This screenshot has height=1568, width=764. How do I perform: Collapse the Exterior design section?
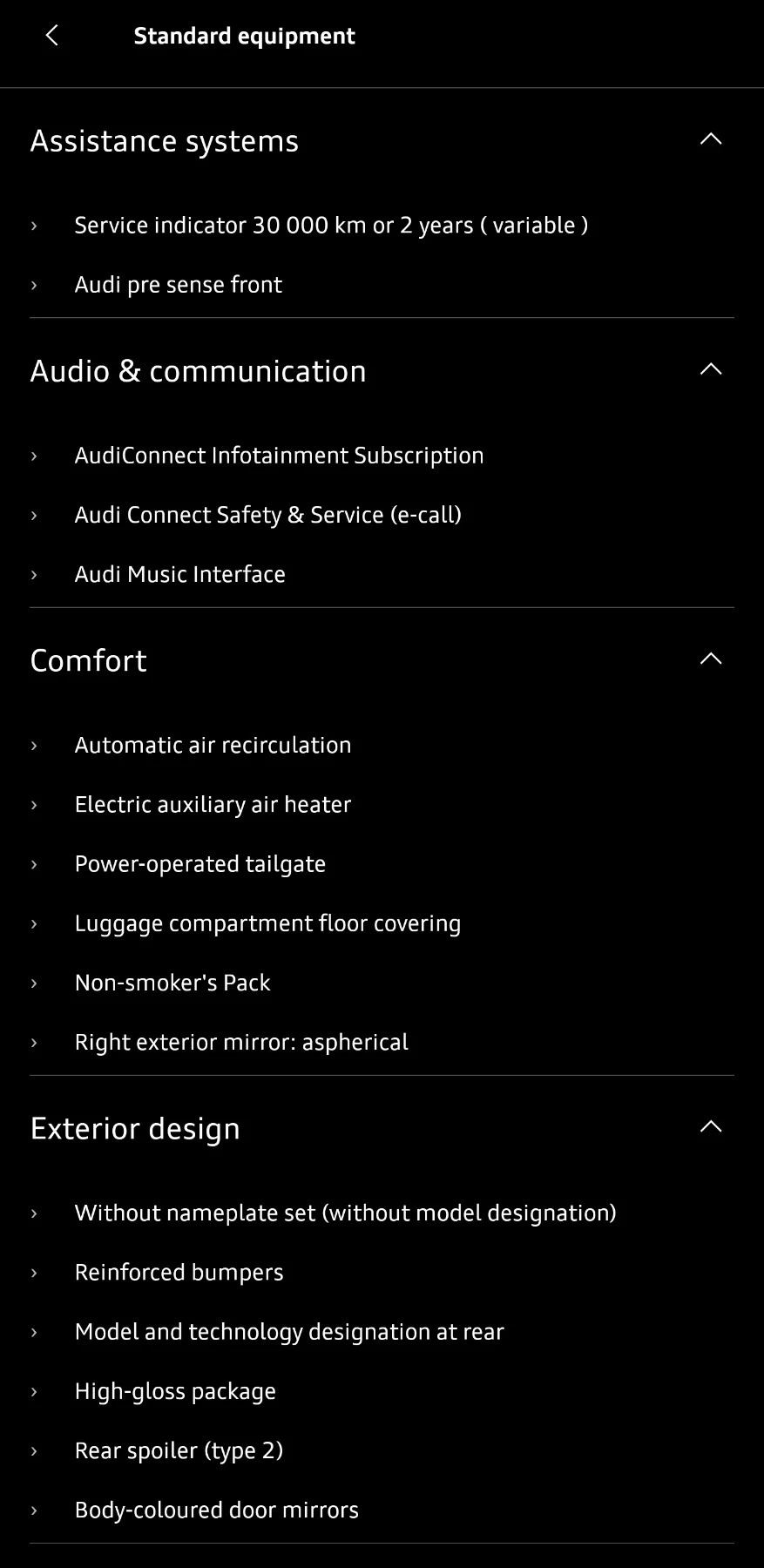[x=711, y=1125]
